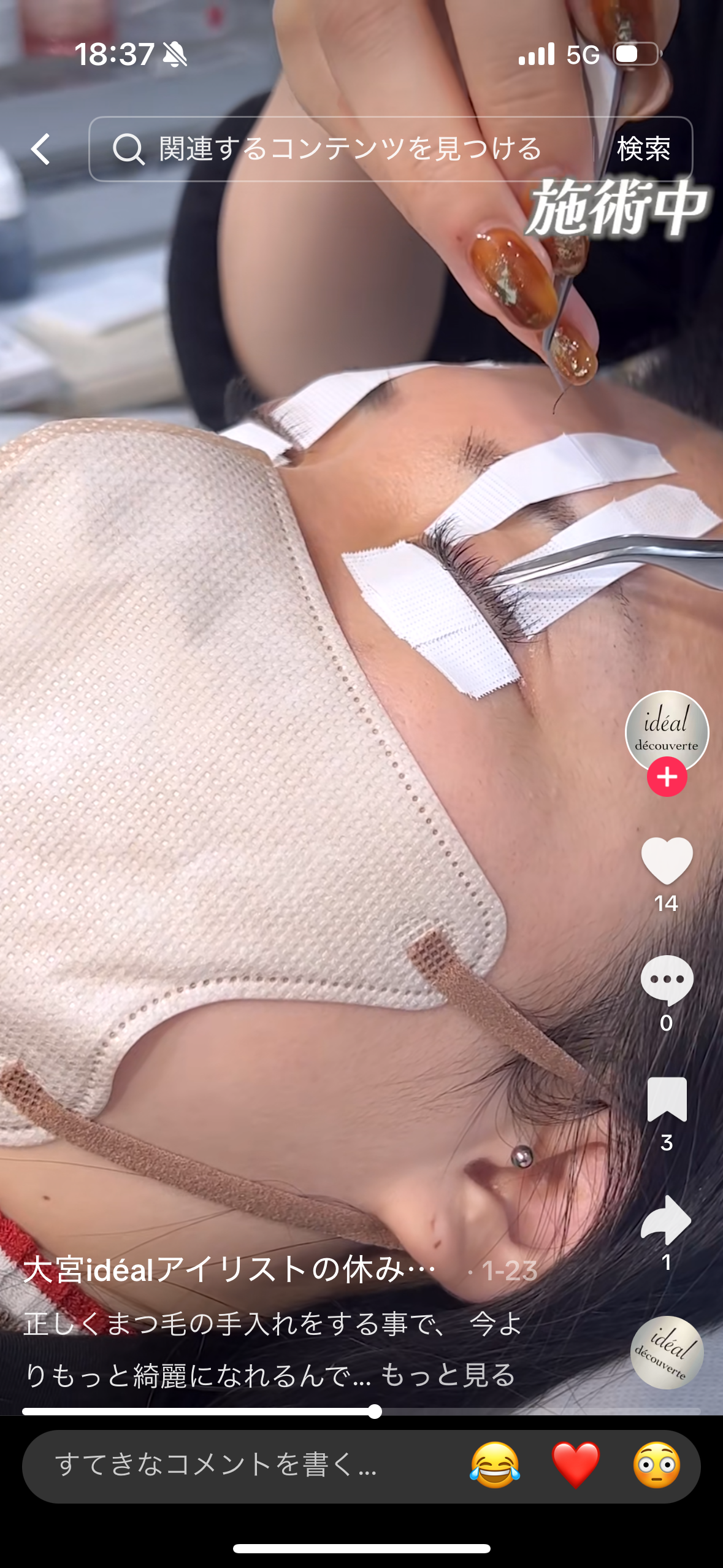Like this video with the heart
Screen dimensions: 723x1568
pos(667,860)
